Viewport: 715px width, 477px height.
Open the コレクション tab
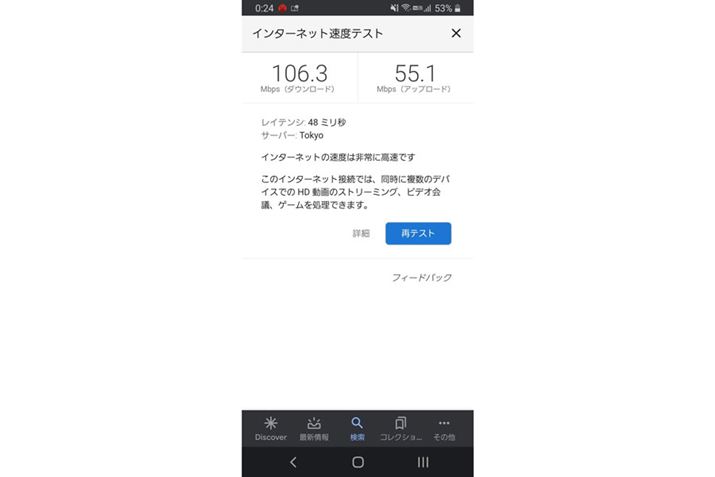[x=401, y=428]
